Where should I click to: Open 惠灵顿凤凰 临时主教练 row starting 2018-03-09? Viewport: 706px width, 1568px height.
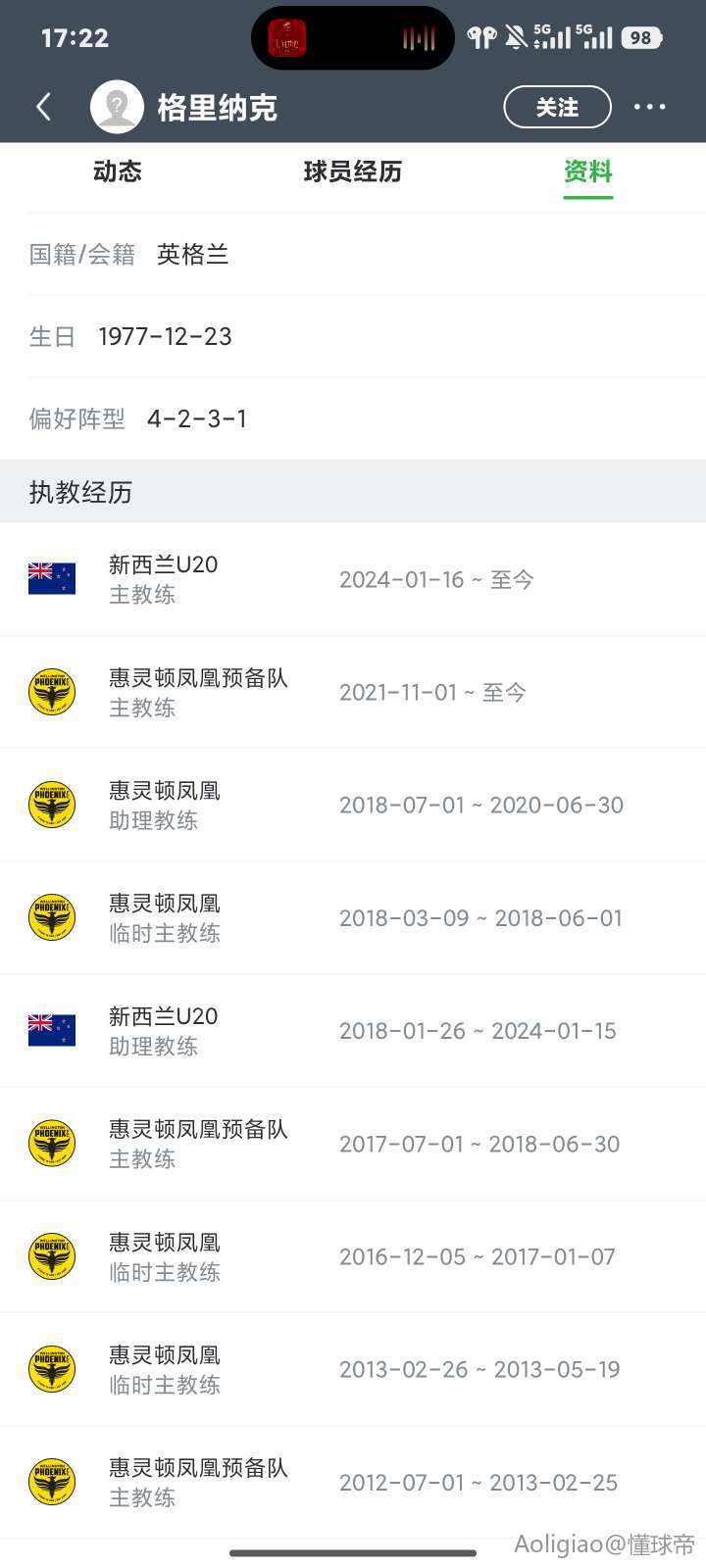click(353, 918)
